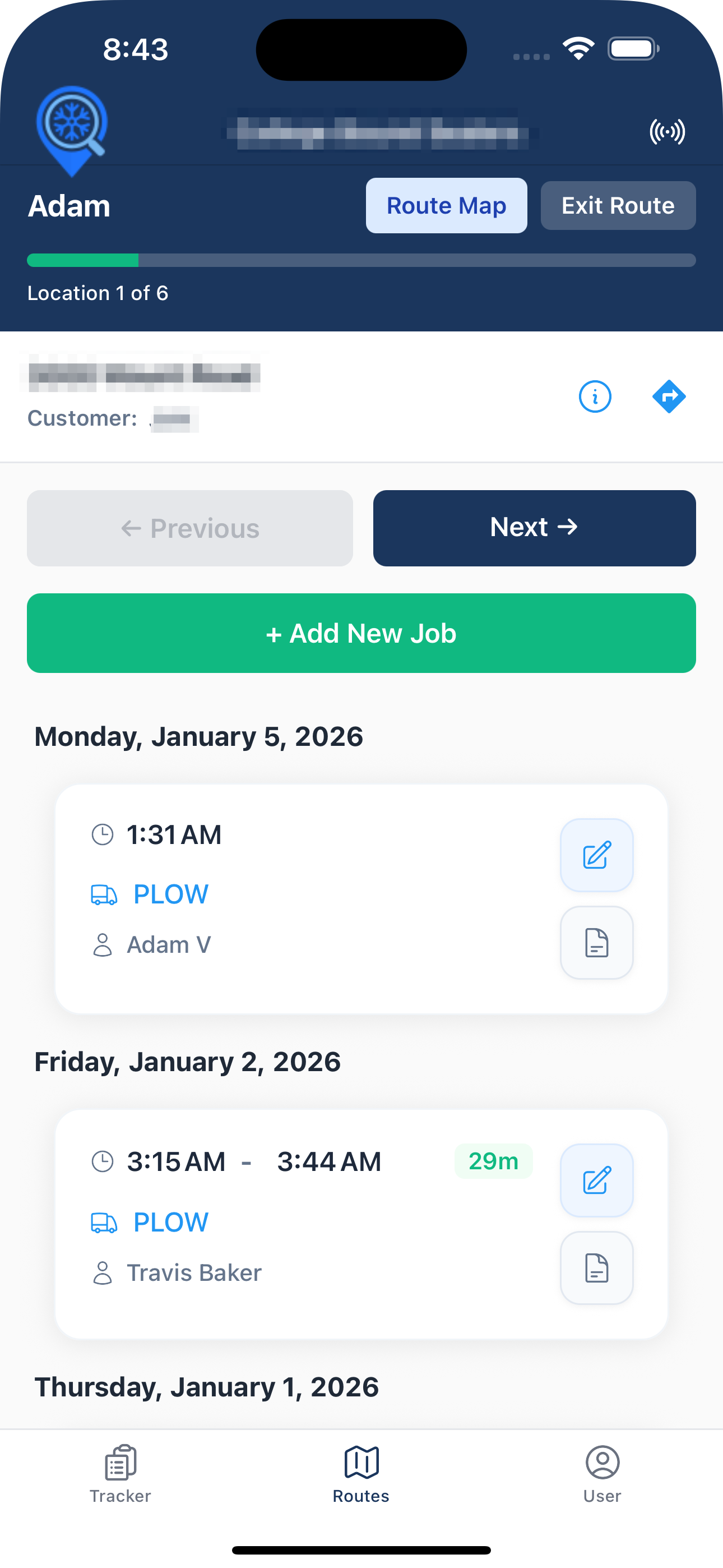The image size is (723, 1568).
Task: View info about the first location
Action: 595,396
